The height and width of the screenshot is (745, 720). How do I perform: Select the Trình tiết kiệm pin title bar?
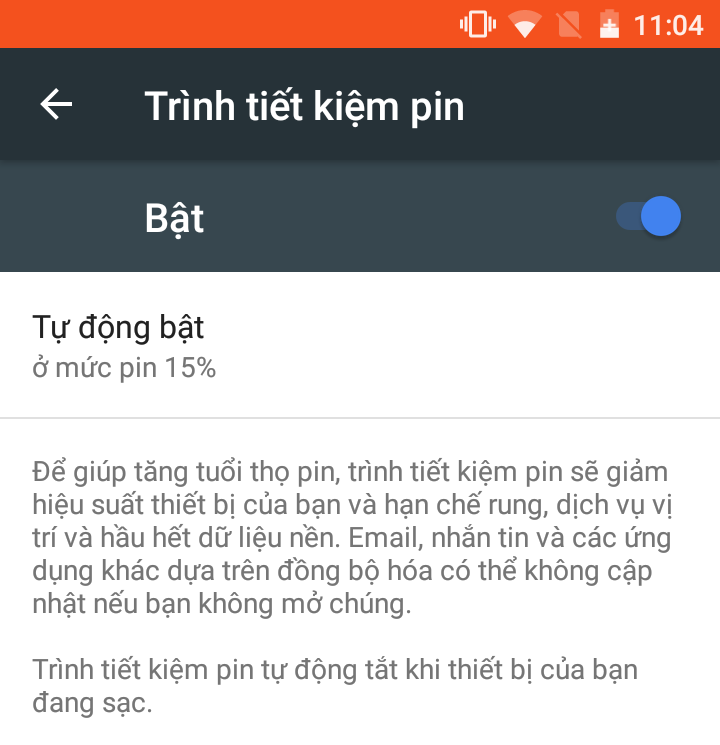tap(304, 106)
